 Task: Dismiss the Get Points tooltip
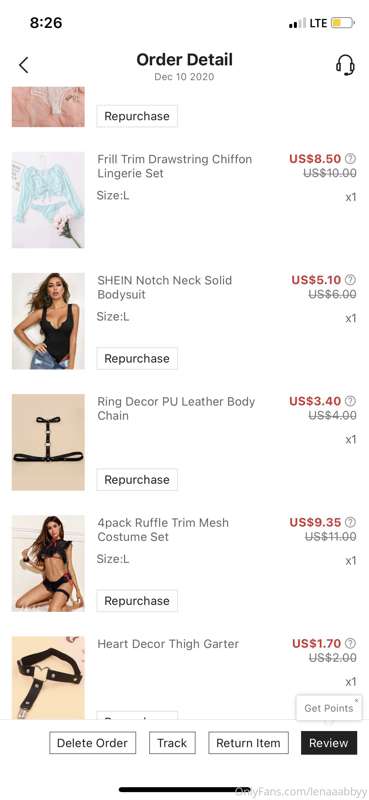356,701
